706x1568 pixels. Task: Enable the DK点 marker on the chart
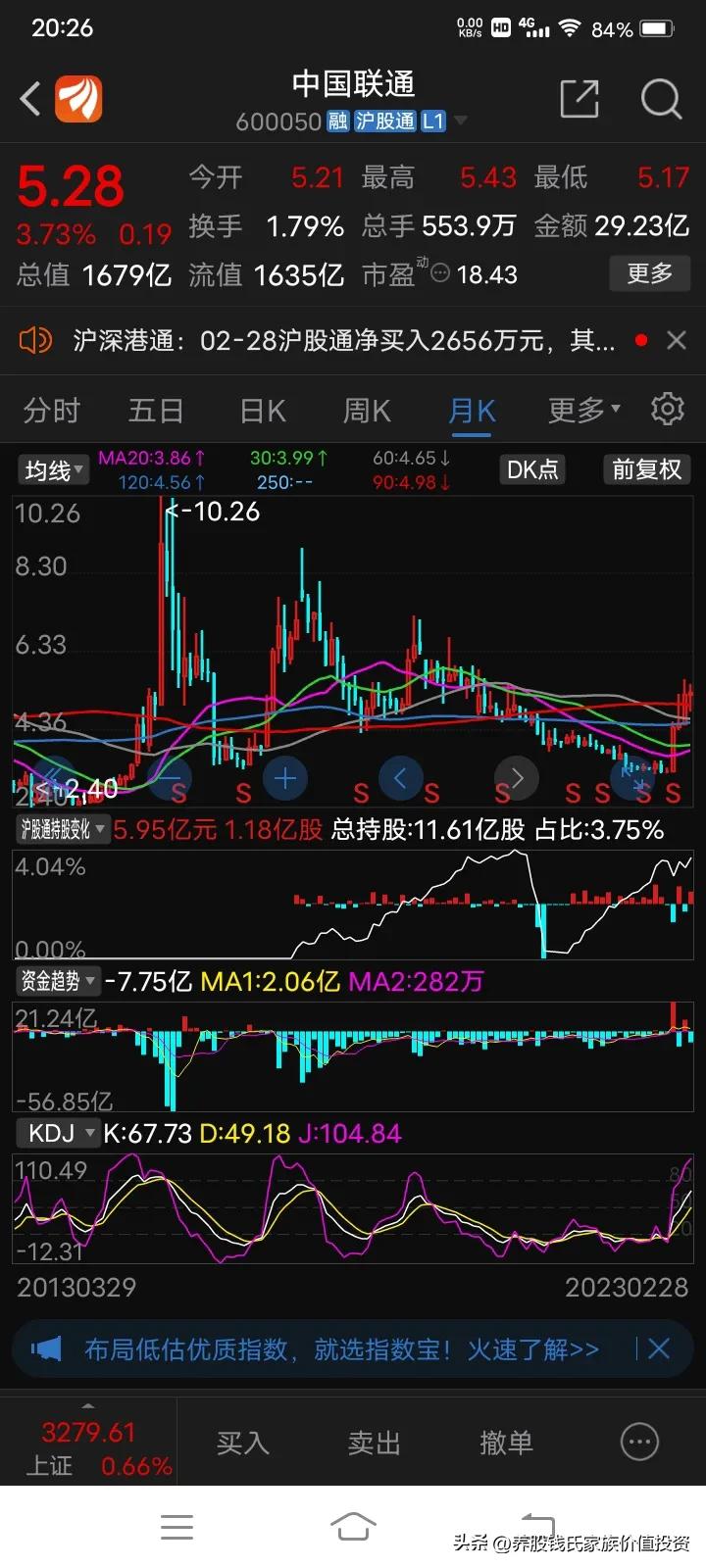point(531,469)
